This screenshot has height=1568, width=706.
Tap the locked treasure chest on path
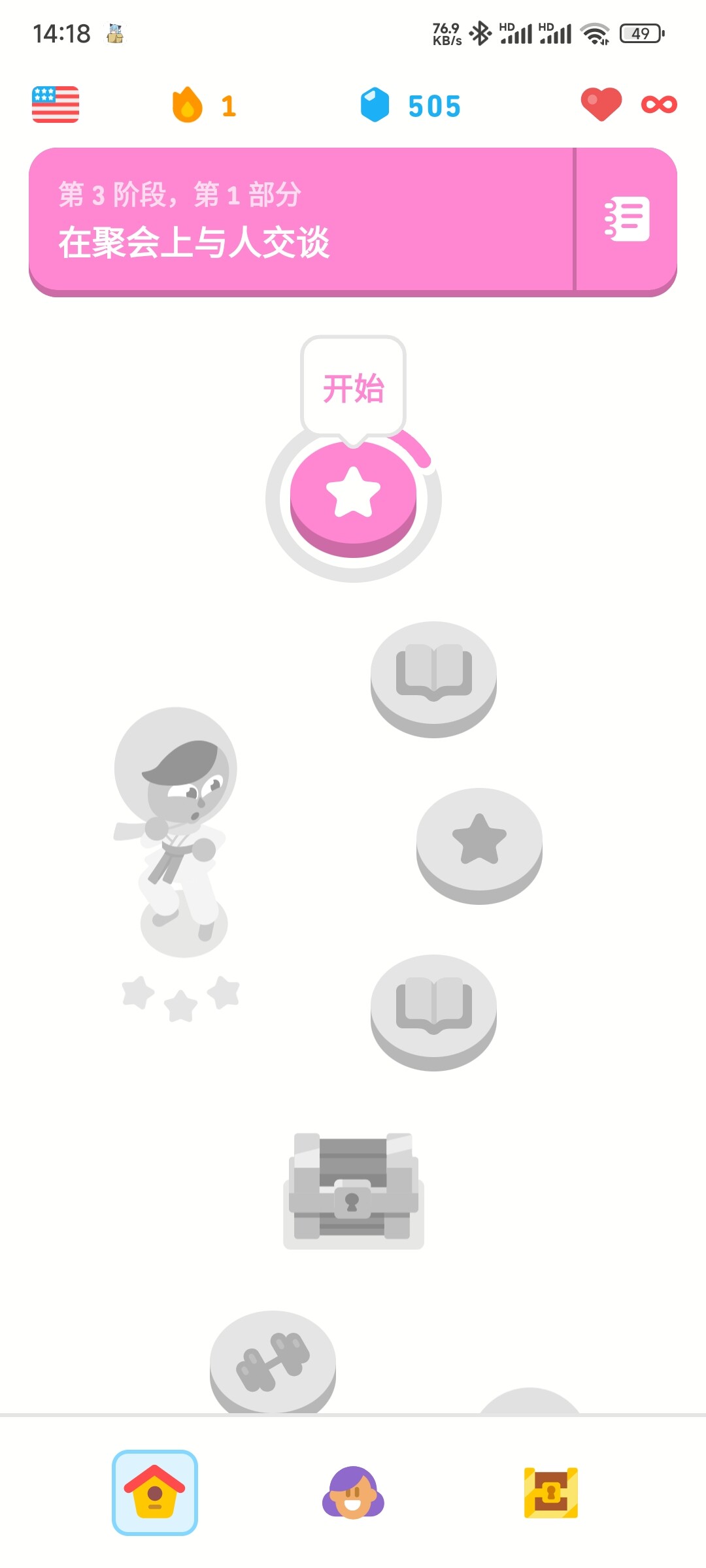click(x=354, y=1190)
